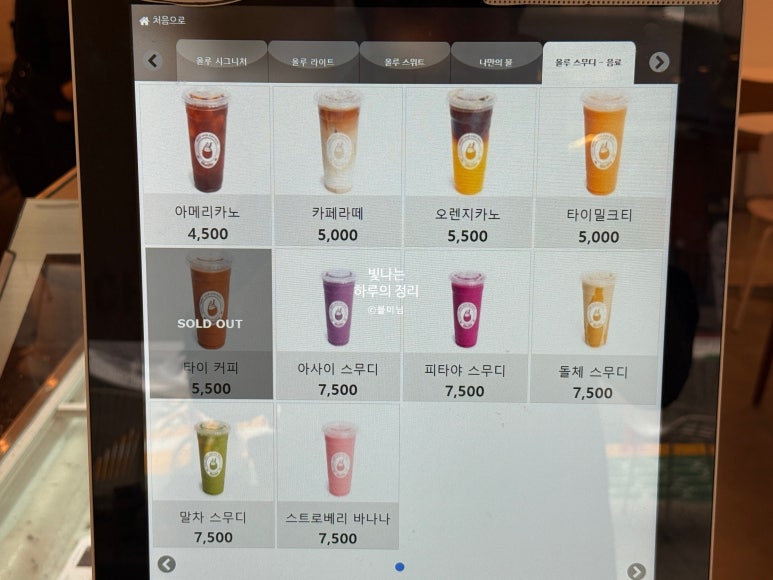773x580 pixels.
Task: Show next menu category tabs
Action: [x=659, y=62]
